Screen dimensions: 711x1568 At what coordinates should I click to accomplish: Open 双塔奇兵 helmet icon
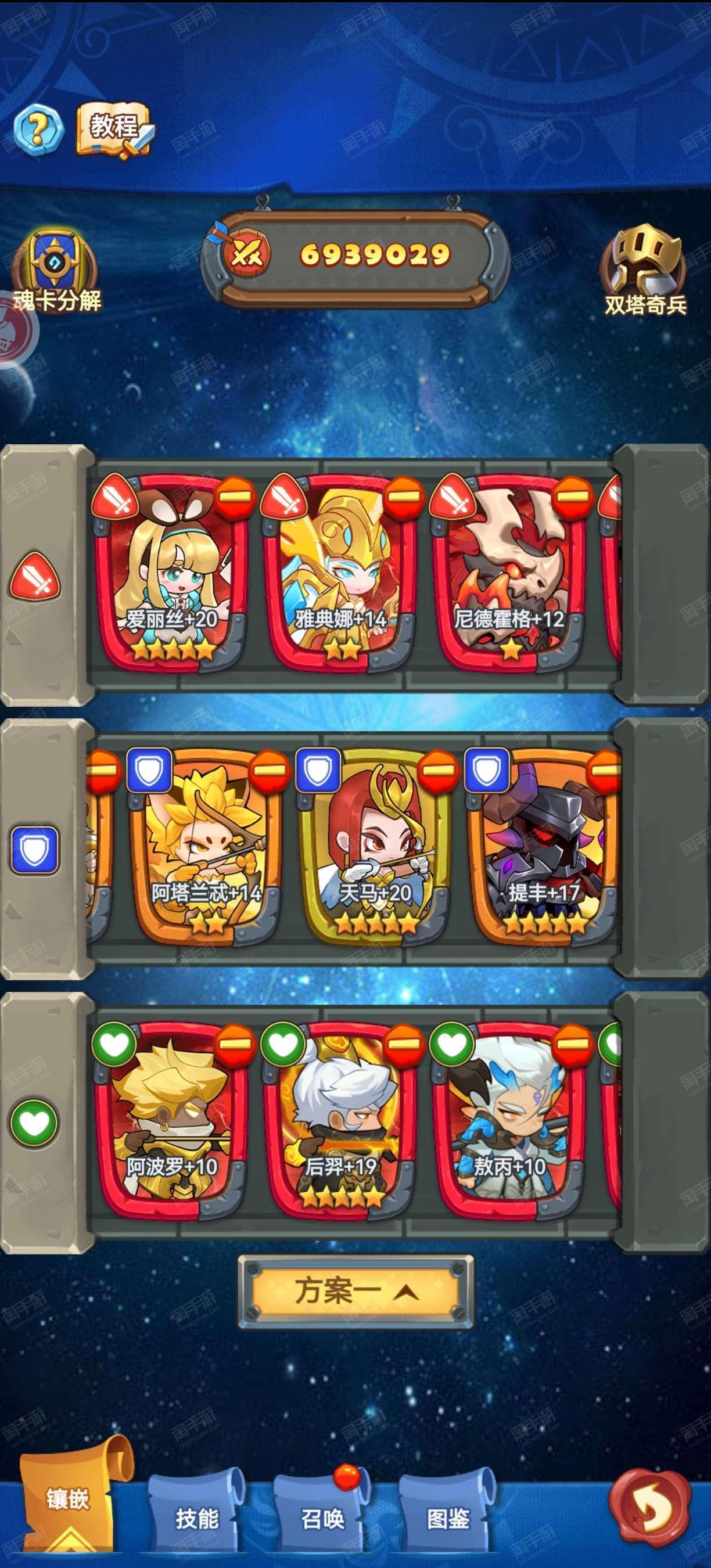click(x=646, y=271)
